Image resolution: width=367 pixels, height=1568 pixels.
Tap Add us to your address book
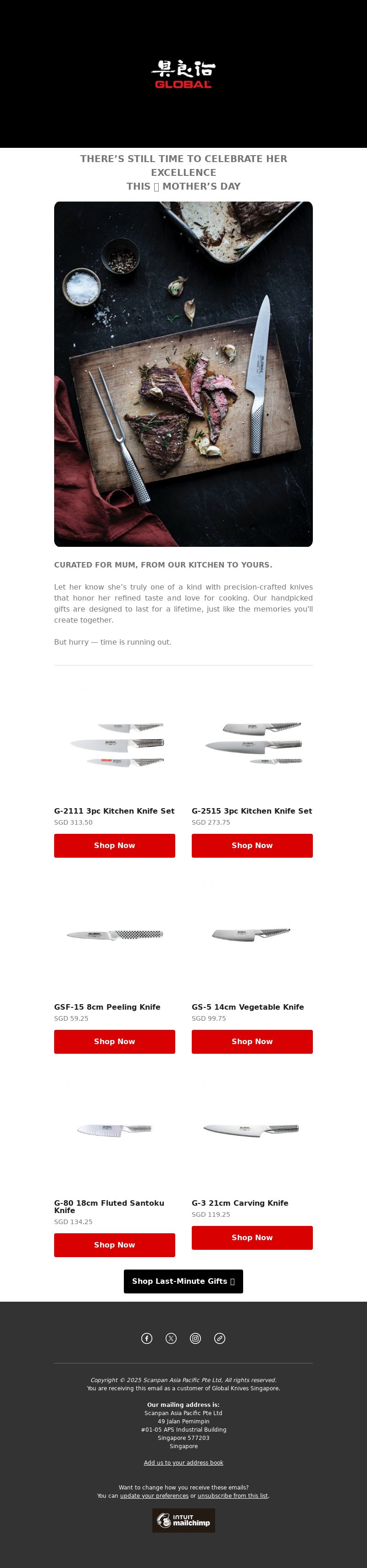(x=183, y=1462)
